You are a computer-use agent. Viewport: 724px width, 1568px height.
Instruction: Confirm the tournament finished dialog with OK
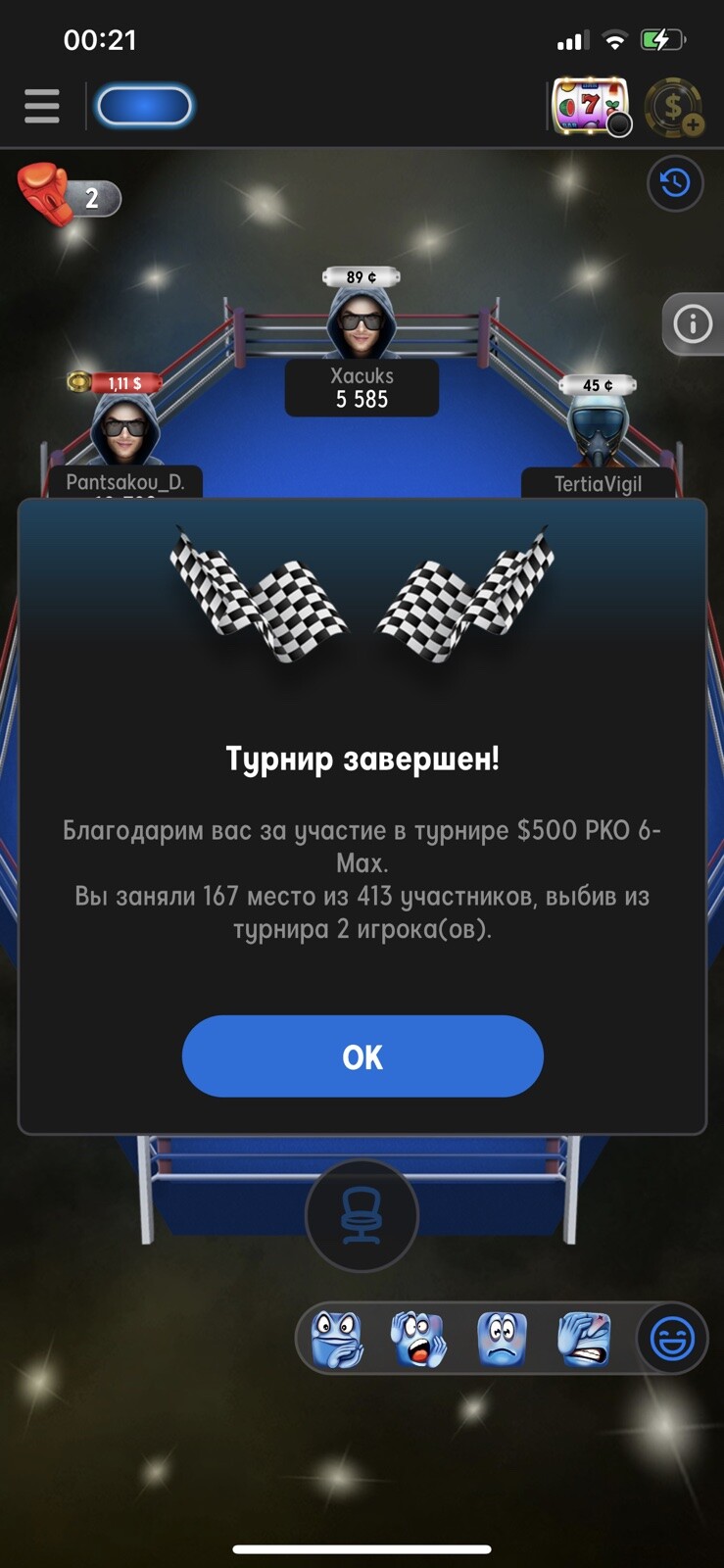point(362,1056)
